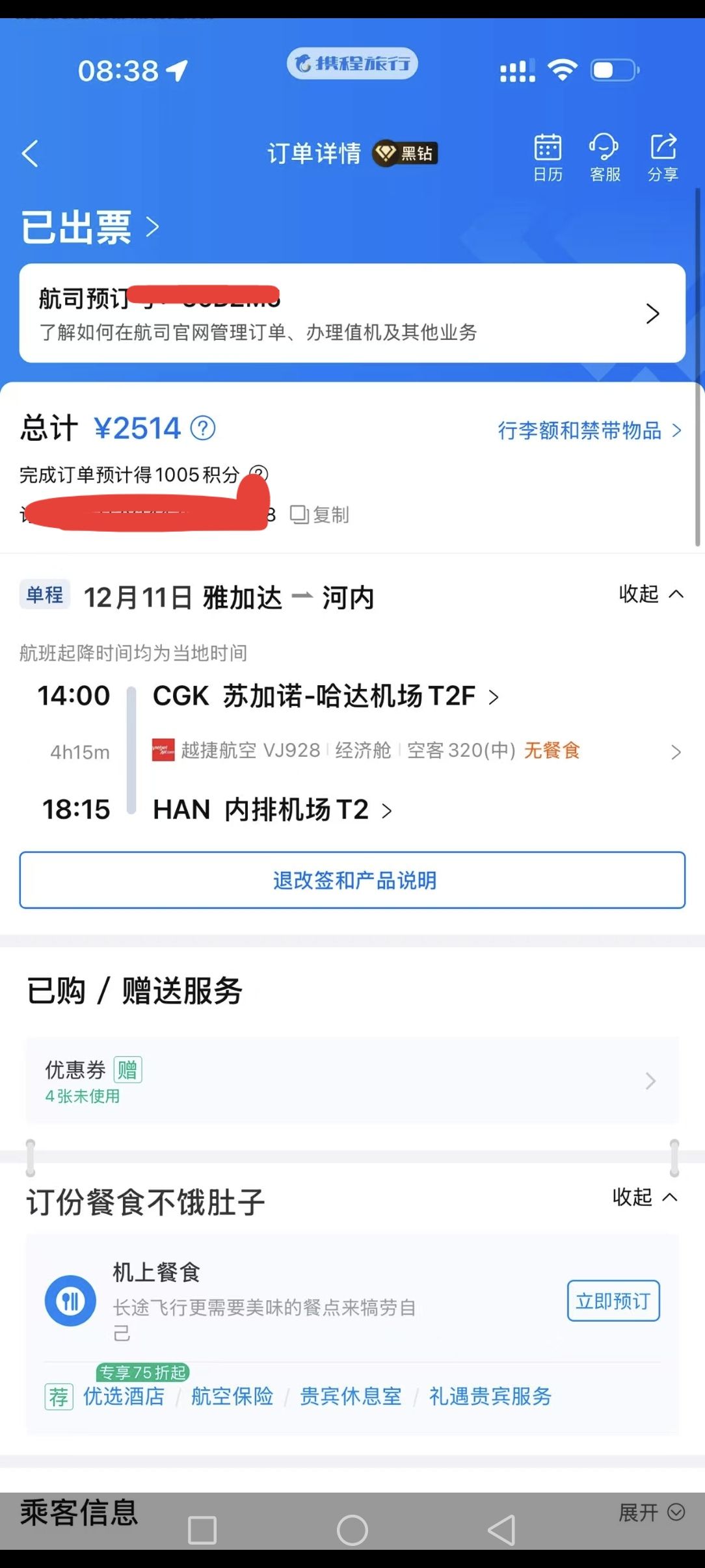Viewport: 705px width, 1568px height.
Task: View HAN 内排机场 T2 details
Action: (x=273, y=810)
